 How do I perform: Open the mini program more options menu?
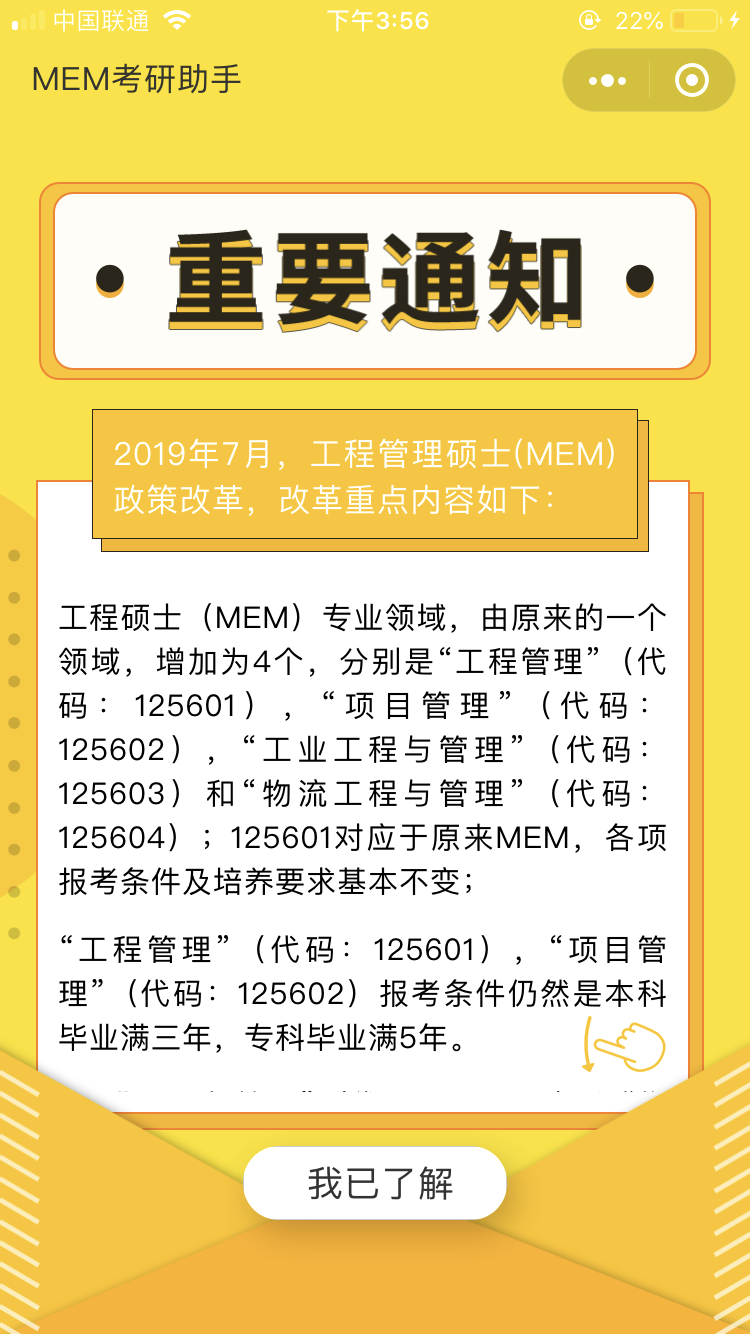click(x=607, y=80)
